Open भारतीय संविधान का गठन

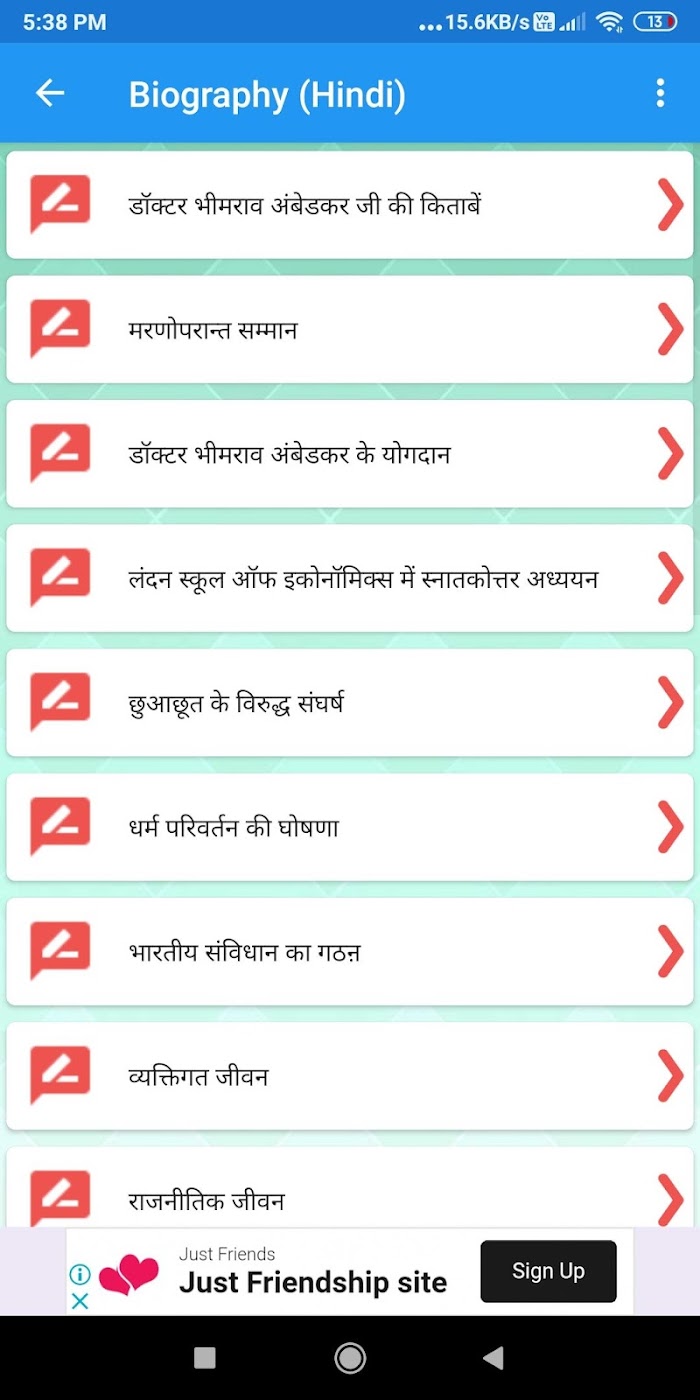[350, 951]
